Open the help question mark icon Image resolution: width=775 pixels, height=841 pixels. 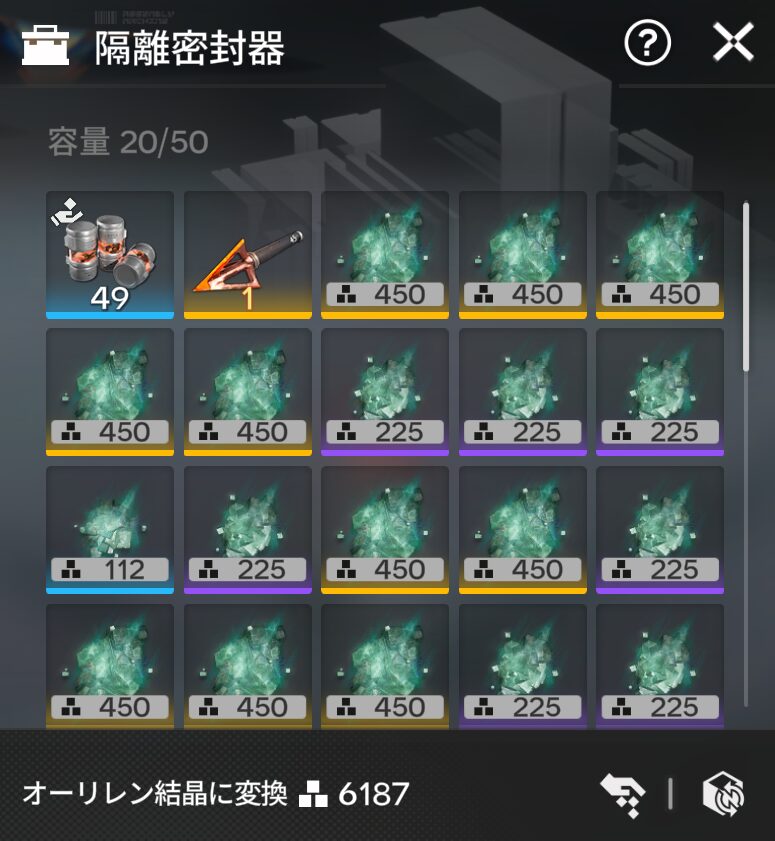(647, 44)
